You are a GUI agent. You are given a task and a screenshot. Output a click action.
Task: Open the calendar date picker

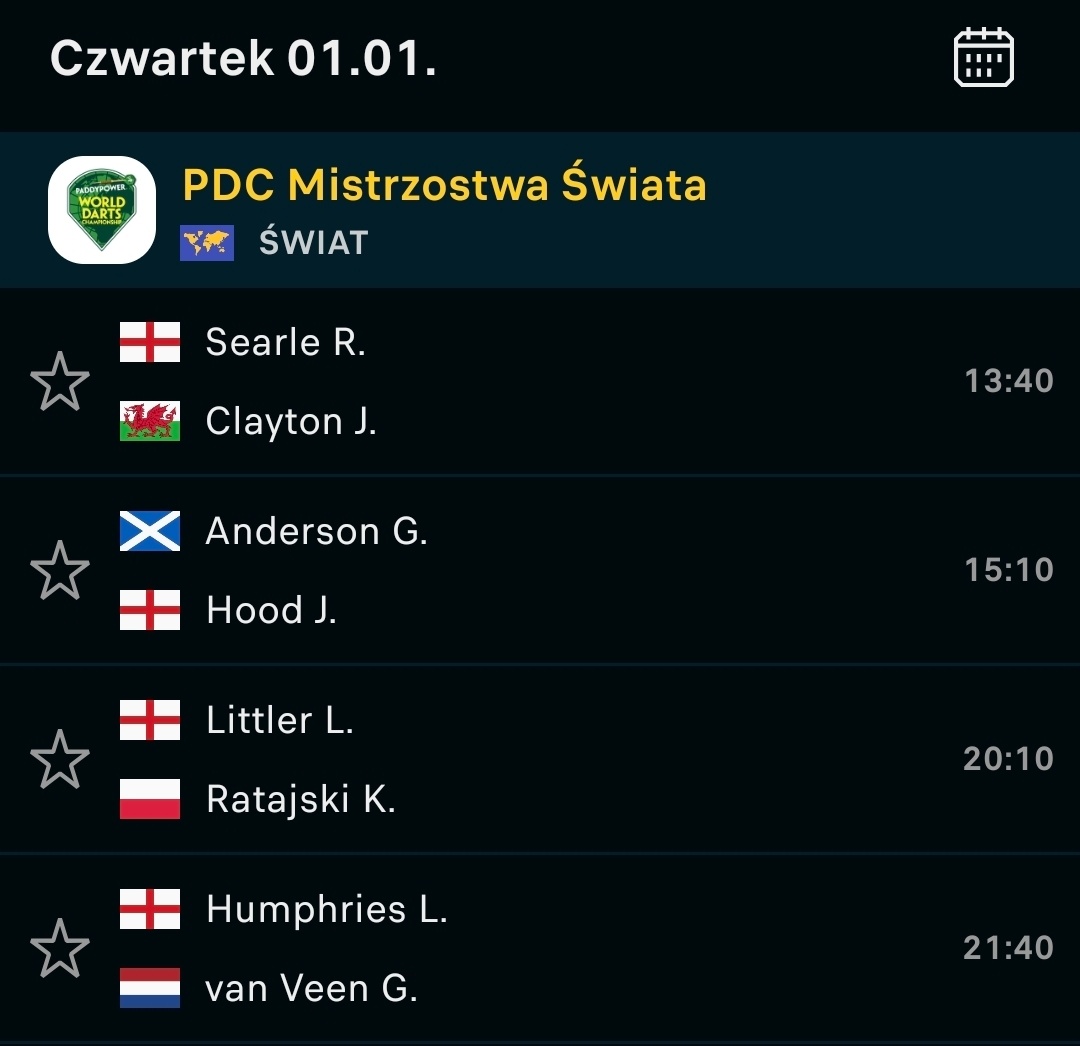click(984, 58)
